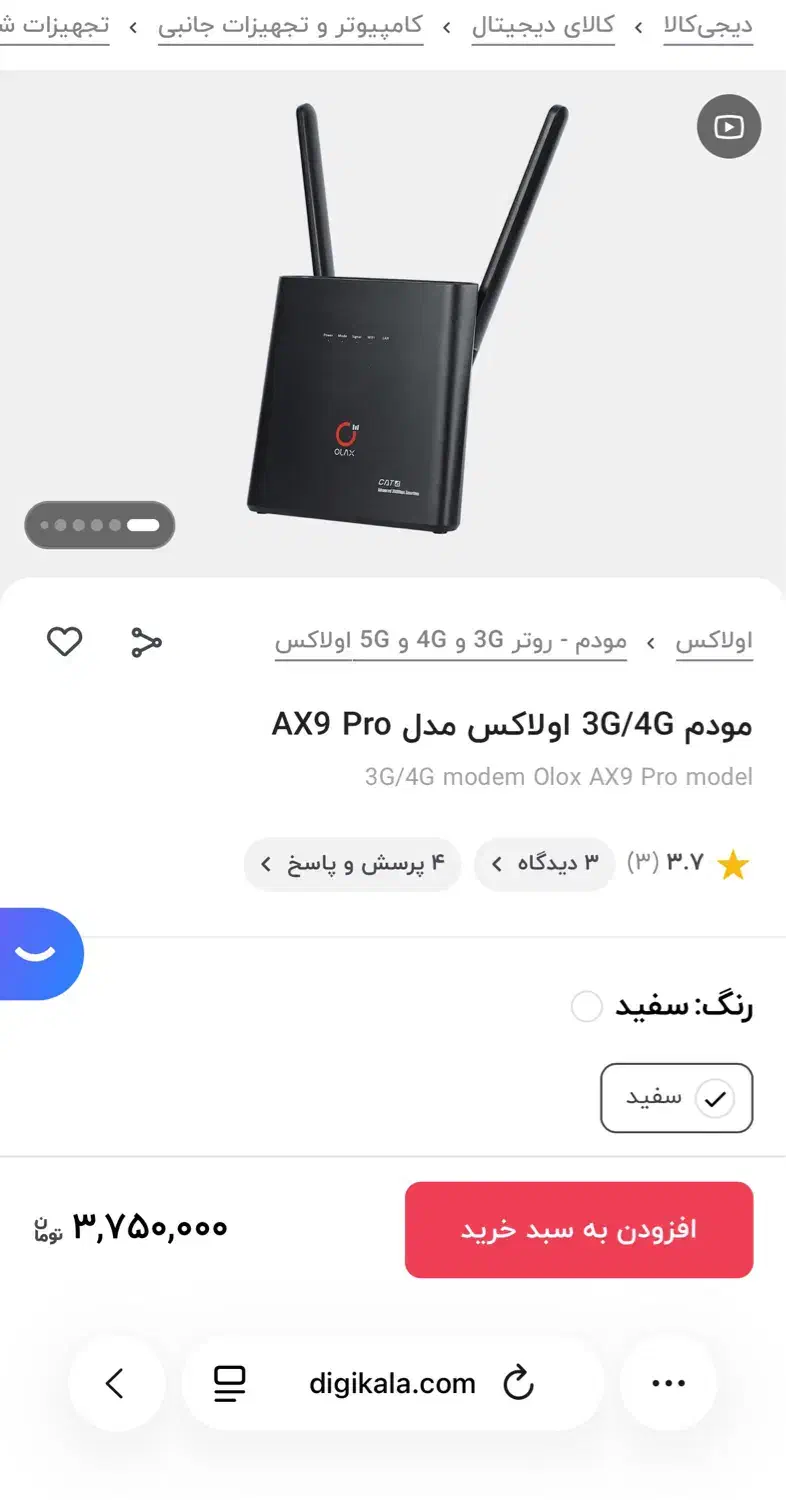
Task: Reload the digikala.com page
Action: click(x=518, y=1383)
